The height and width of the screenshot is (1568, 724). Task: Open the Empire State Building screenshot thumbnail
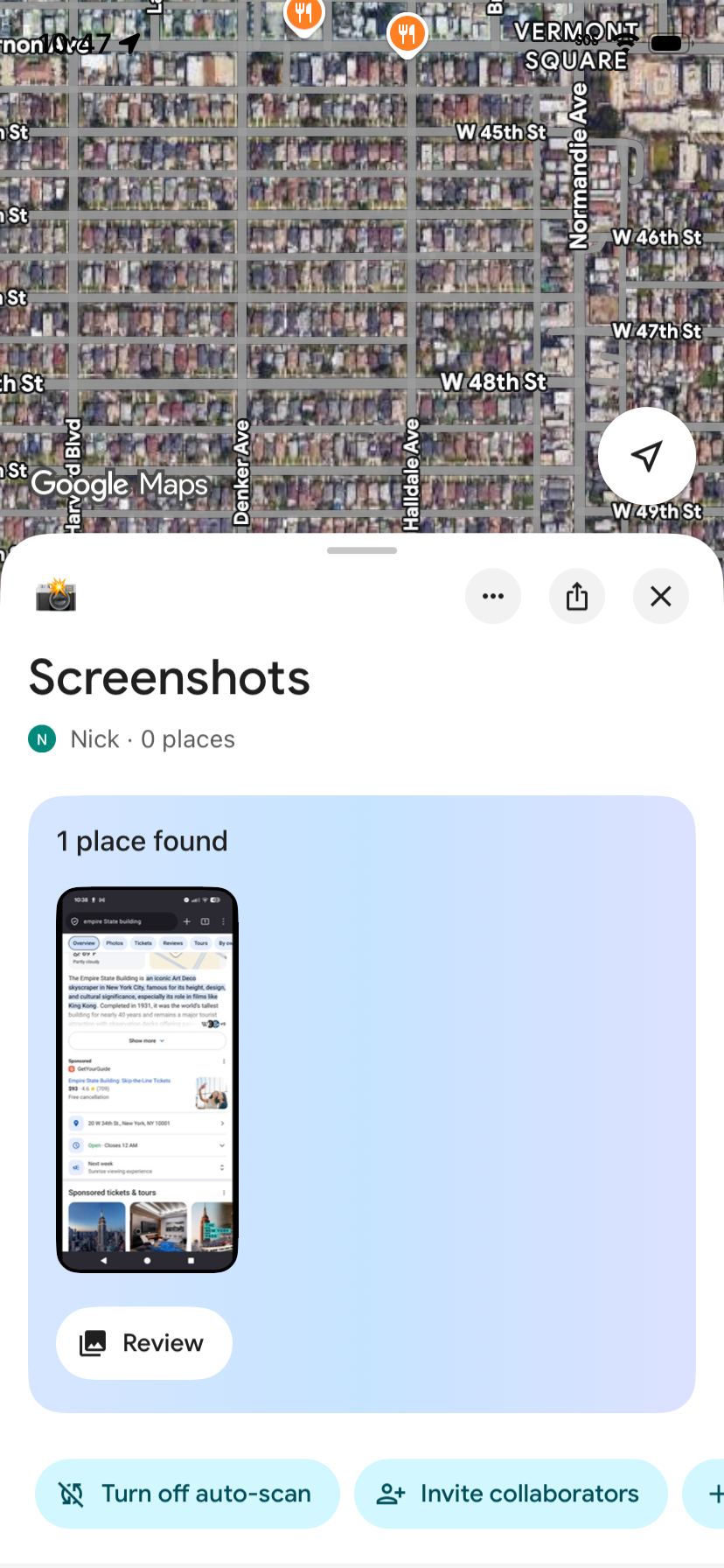[147, 1080]
